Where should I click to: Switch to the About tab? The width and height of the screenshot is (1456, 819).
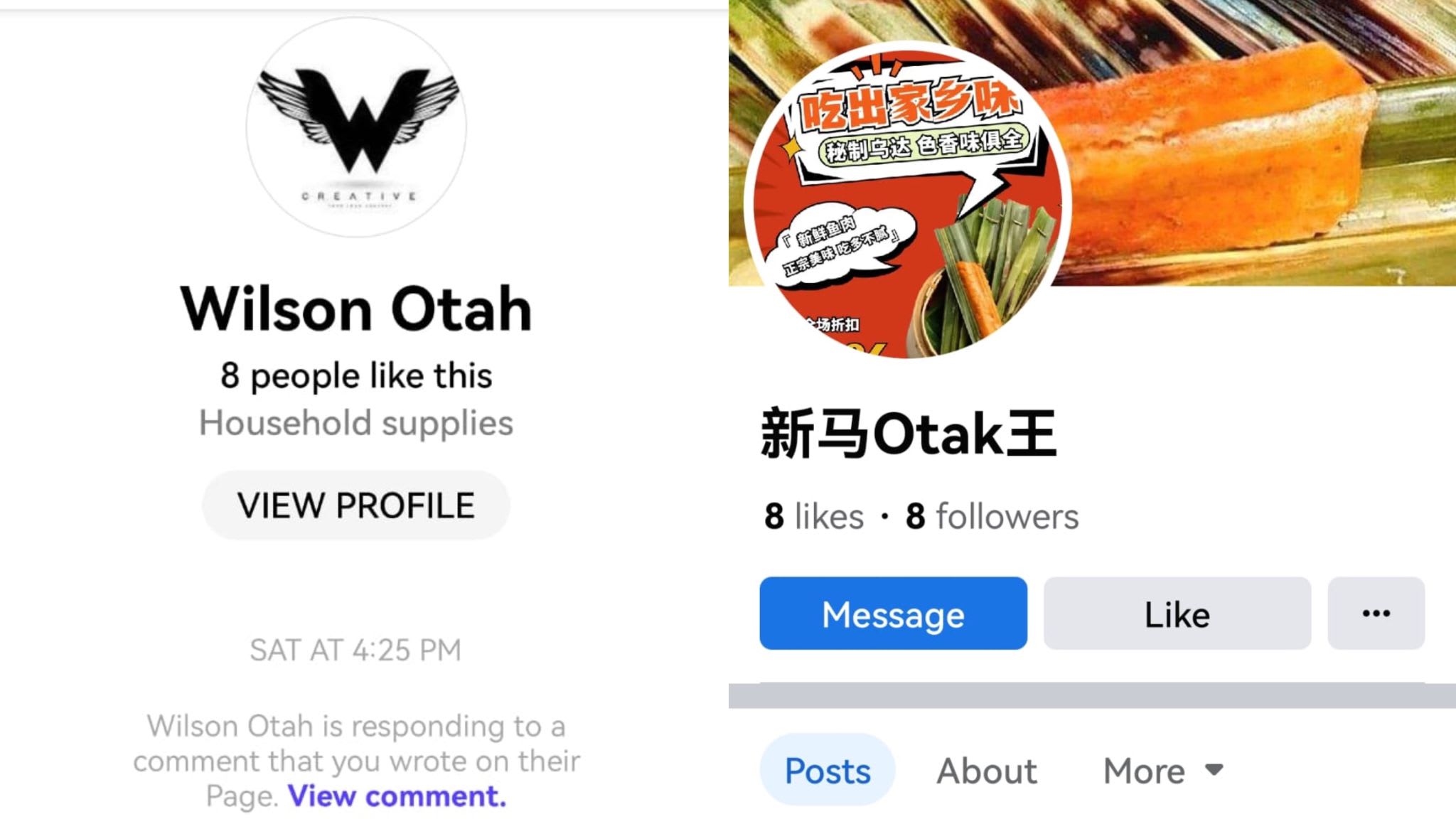tap(987, 771)
